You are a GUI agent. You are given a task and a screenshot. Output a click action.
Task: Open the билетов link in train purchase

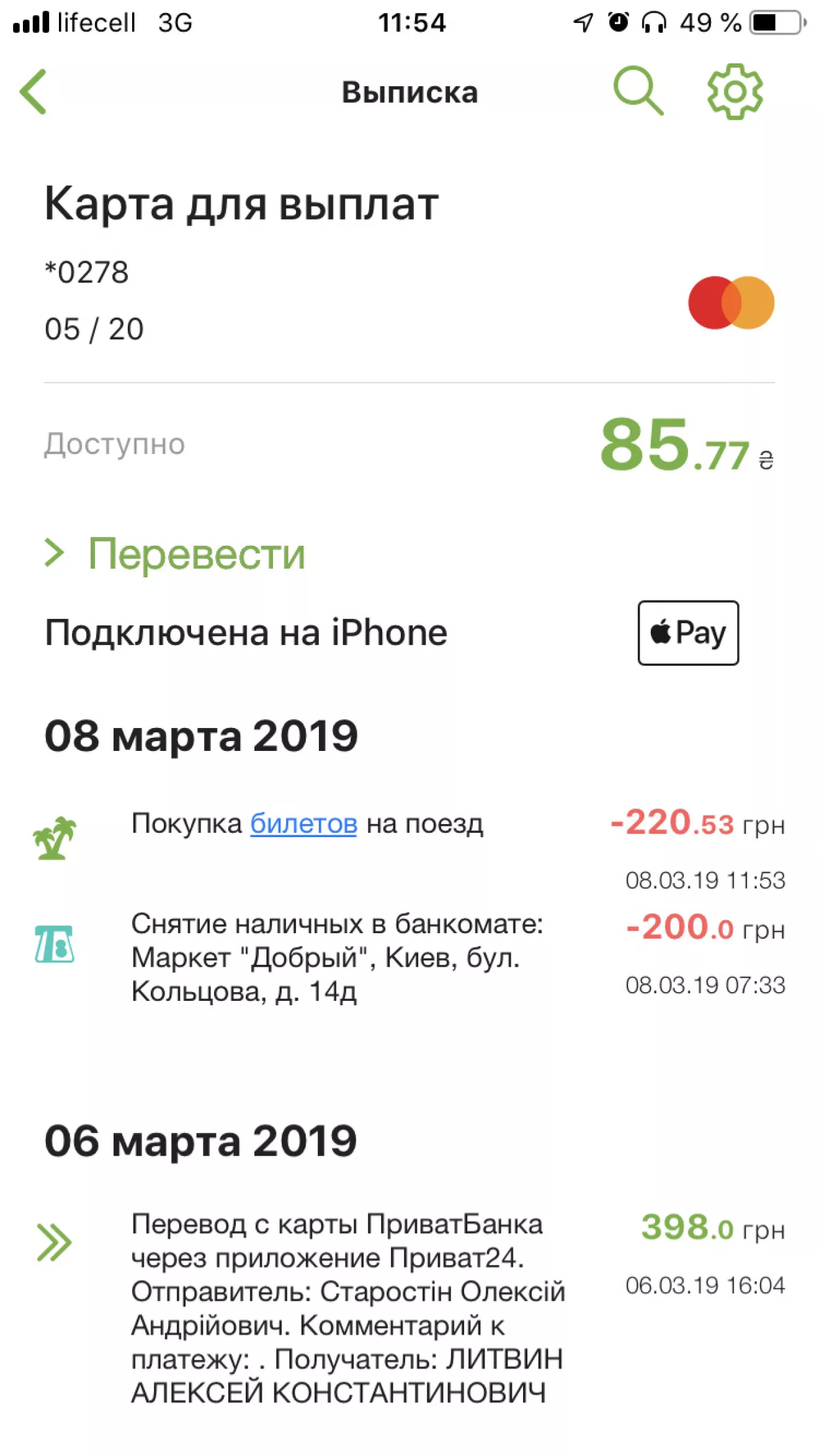[x=303, y=824]
